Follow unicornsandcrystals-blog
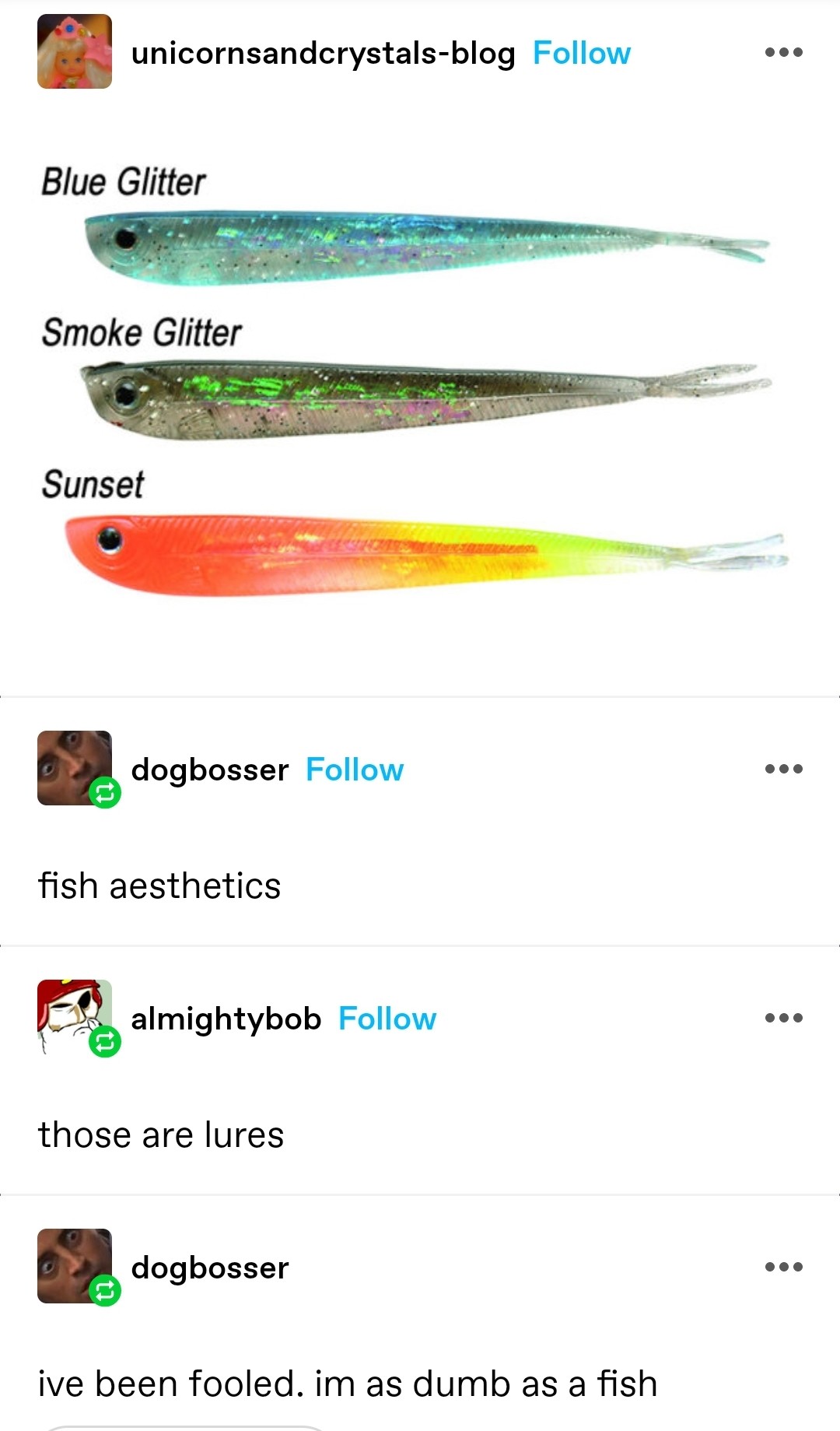Image resolution: width=840 pixels, height=1431 pixels. coord(581,53)
